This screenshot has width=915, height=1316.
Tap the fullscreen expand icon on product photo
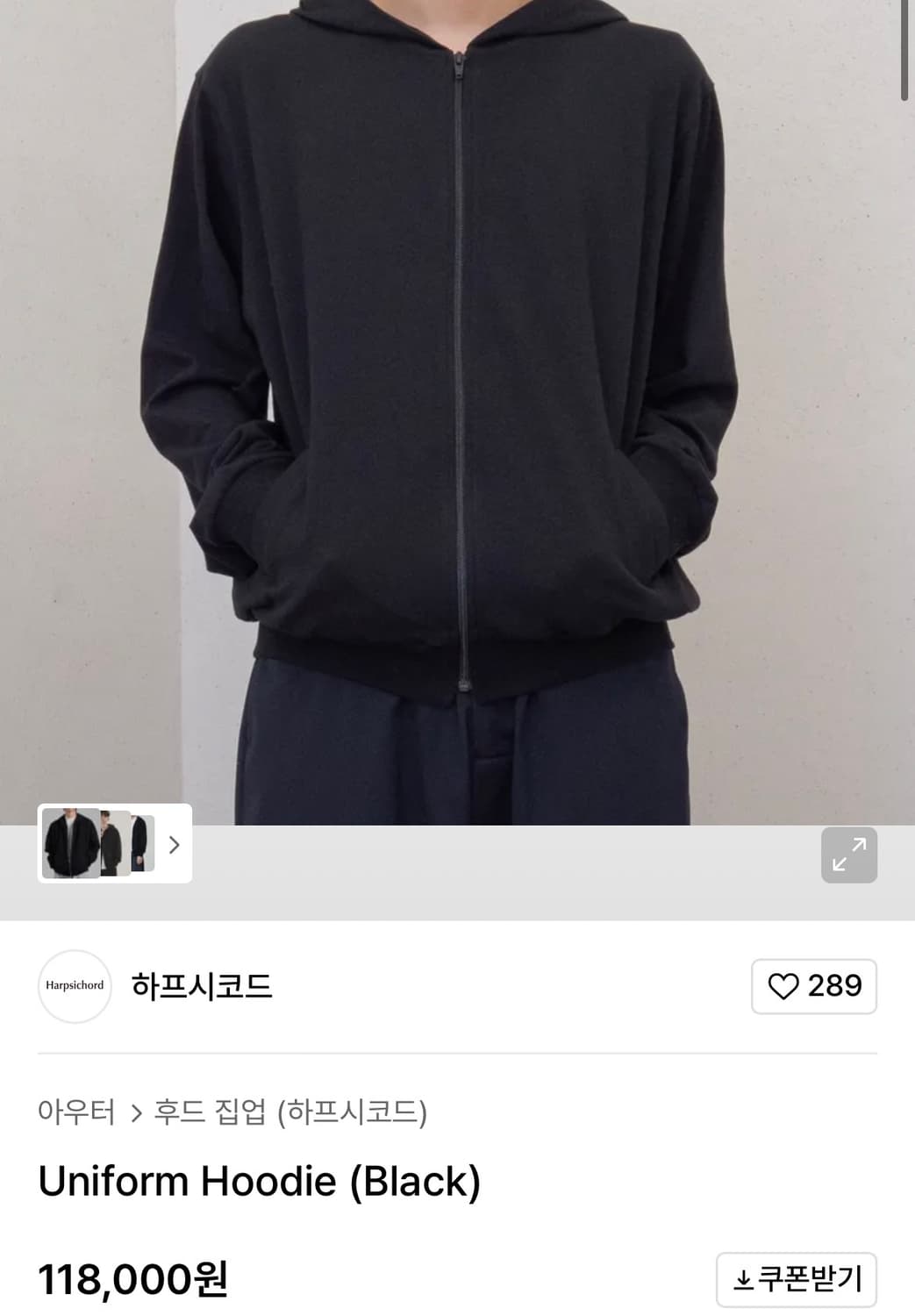pyautogui.click(x=848, y=855)
